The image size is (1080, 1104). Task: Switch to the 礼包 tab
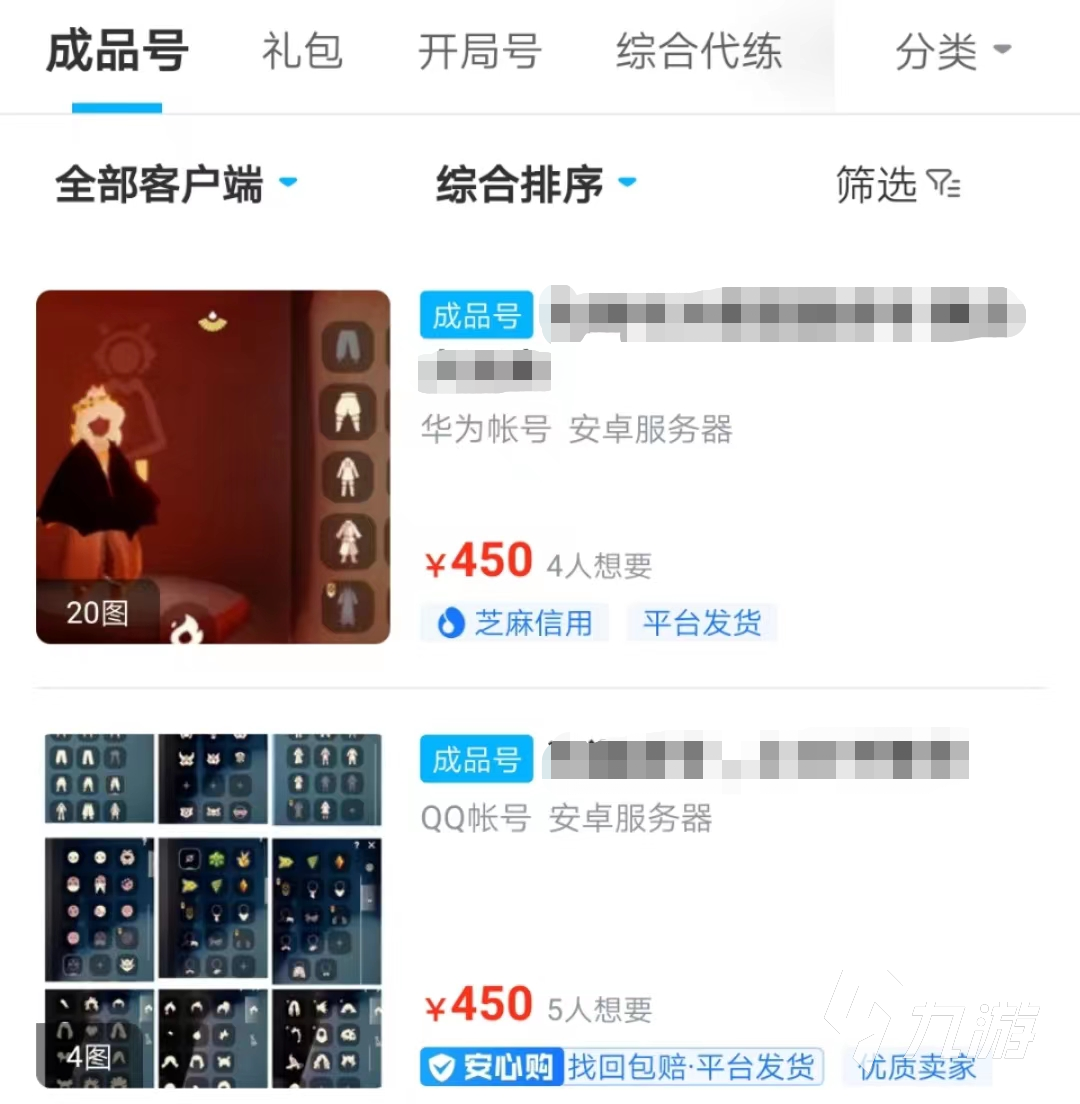point(301,54)
